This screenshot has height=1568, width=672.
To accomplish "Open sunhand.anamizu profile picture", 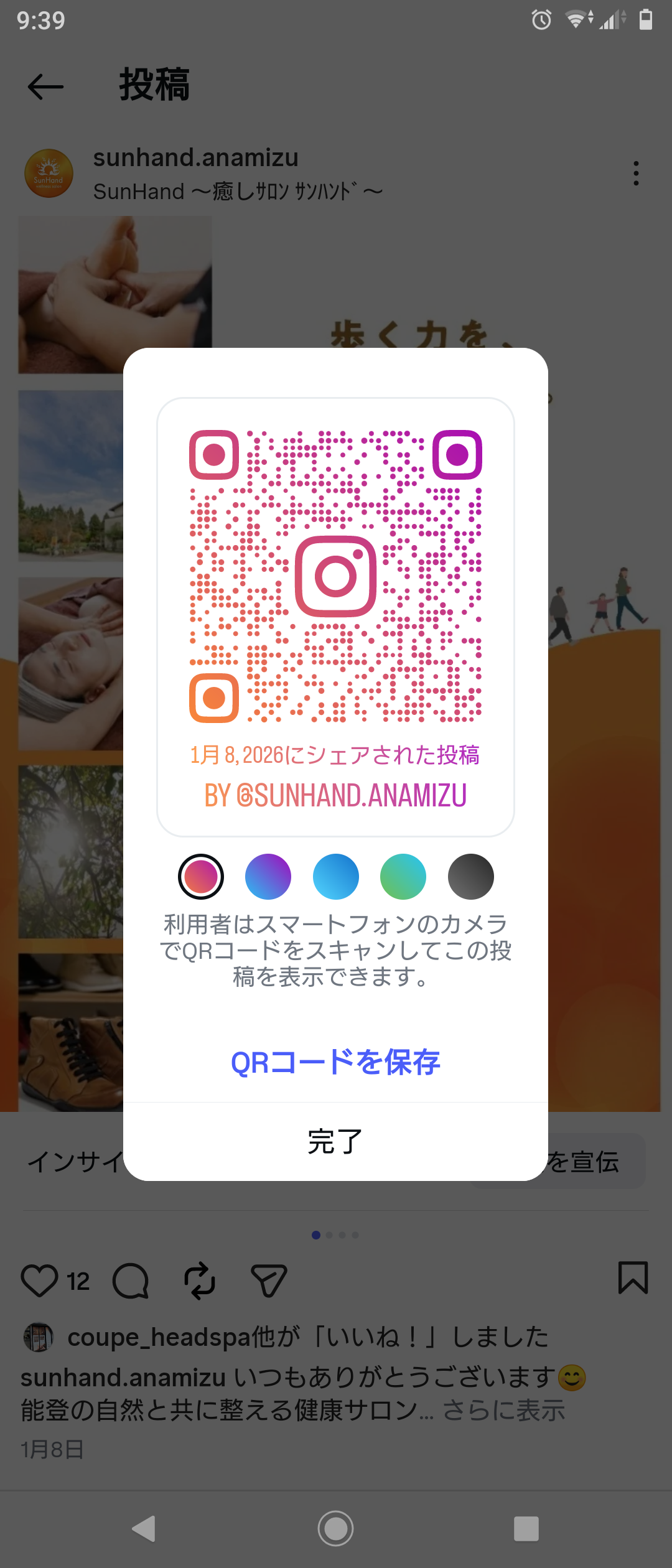I will click(x=48, y=173).
